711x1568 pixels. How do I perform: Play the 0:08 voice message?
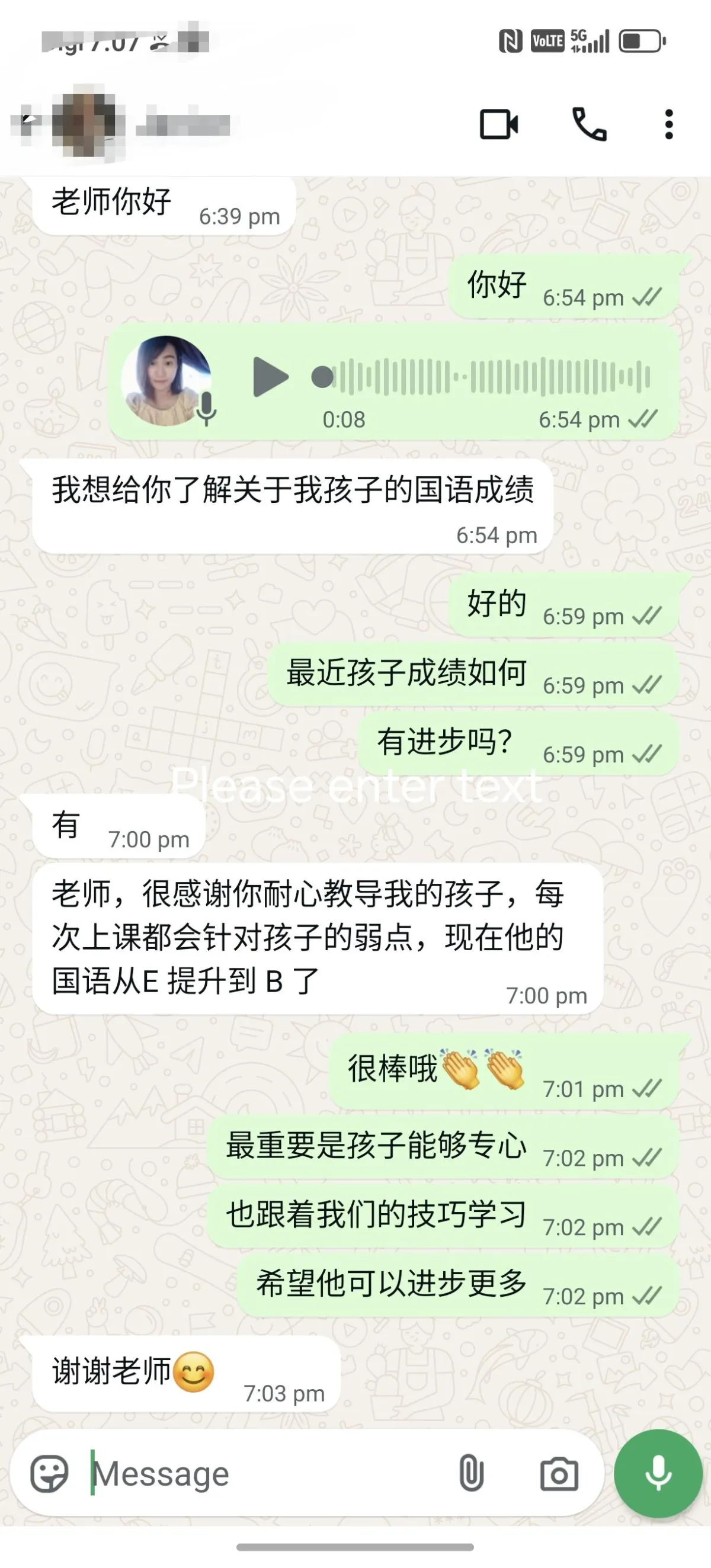pyautogui.click(x=270, y=377)
